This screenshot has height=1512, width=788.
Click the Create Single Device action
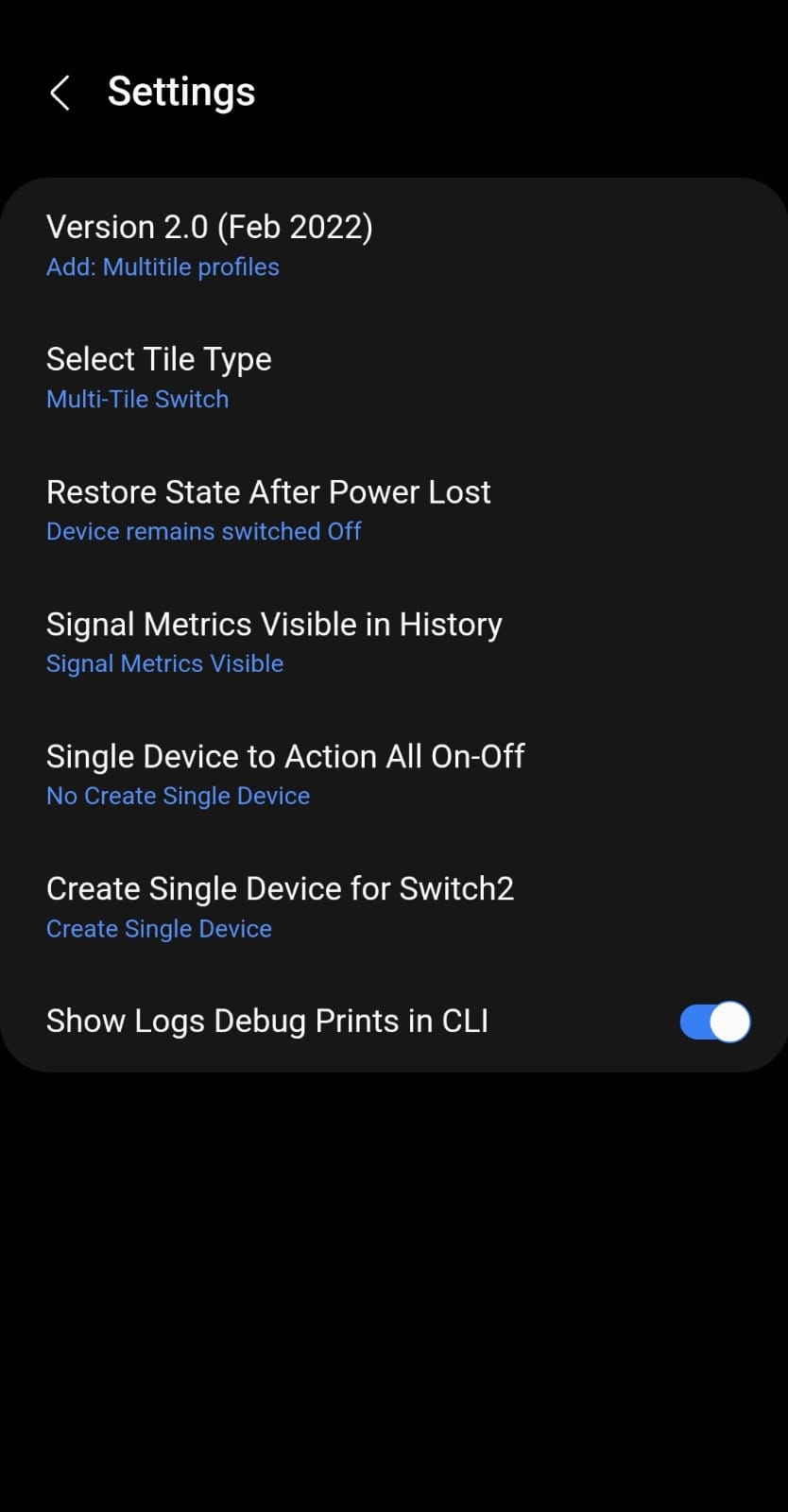tap(159, 928)
